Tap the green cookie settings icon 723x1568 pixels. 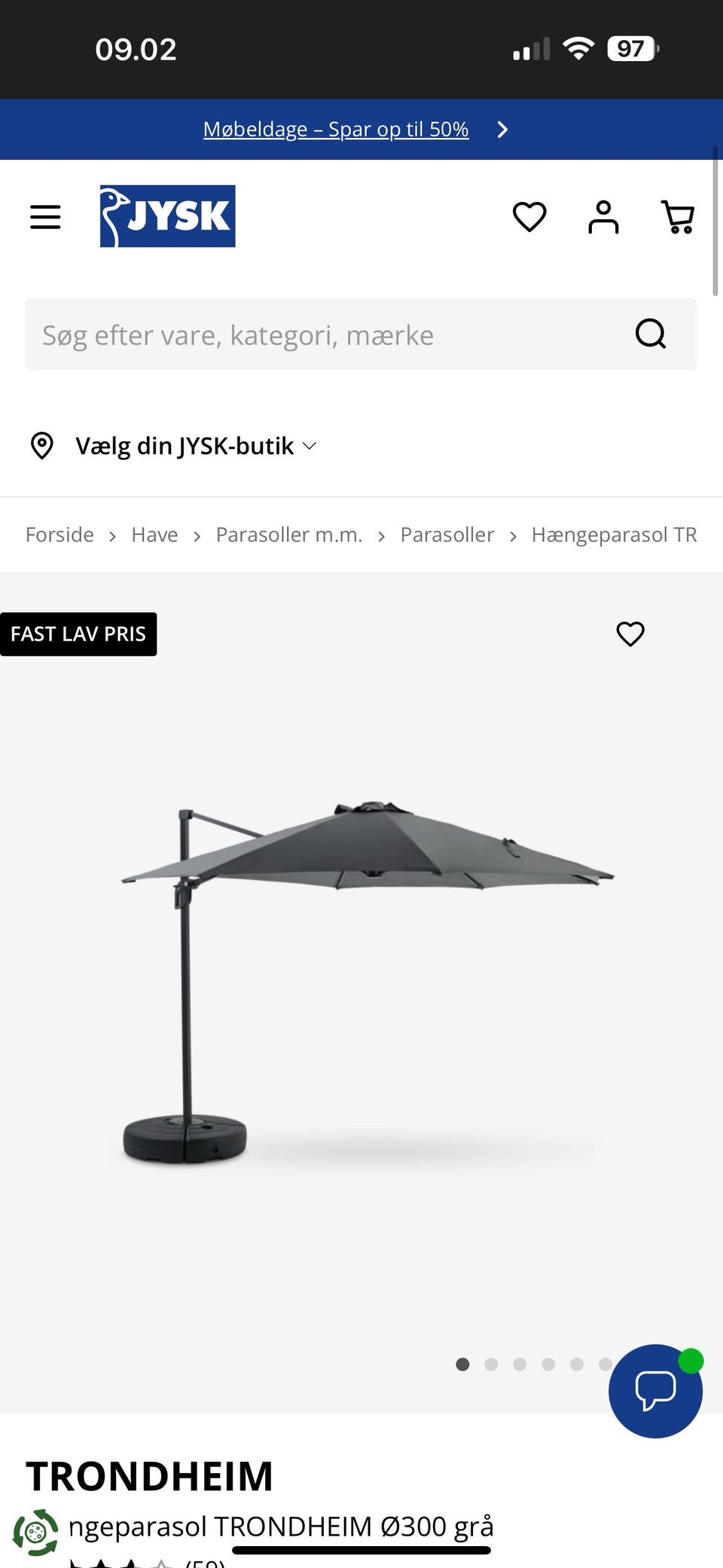point(35,1532)
